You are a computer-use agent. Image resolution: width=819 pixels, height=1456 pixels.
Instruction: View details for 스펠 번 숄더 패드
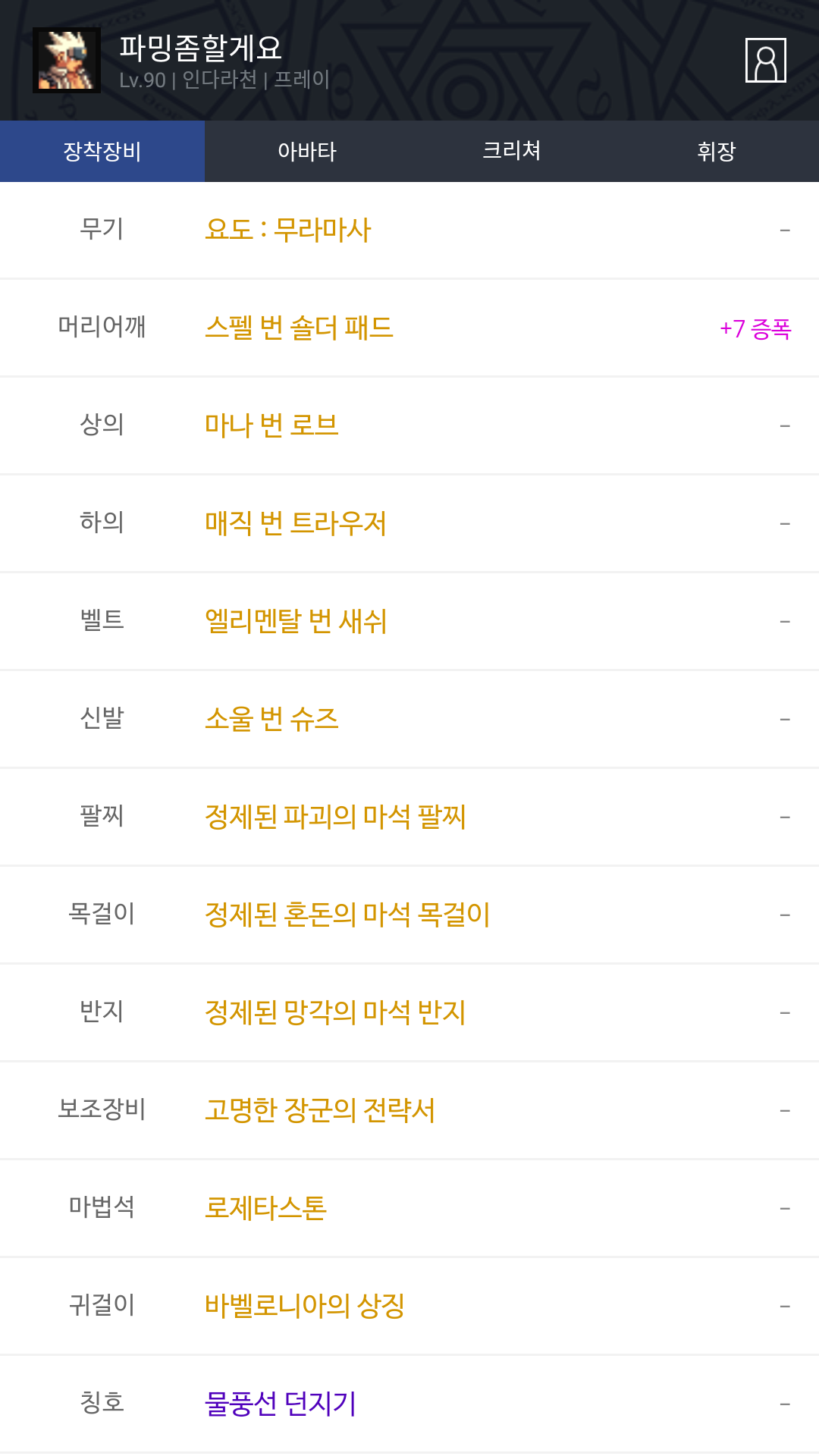click(x=300, y=328)
